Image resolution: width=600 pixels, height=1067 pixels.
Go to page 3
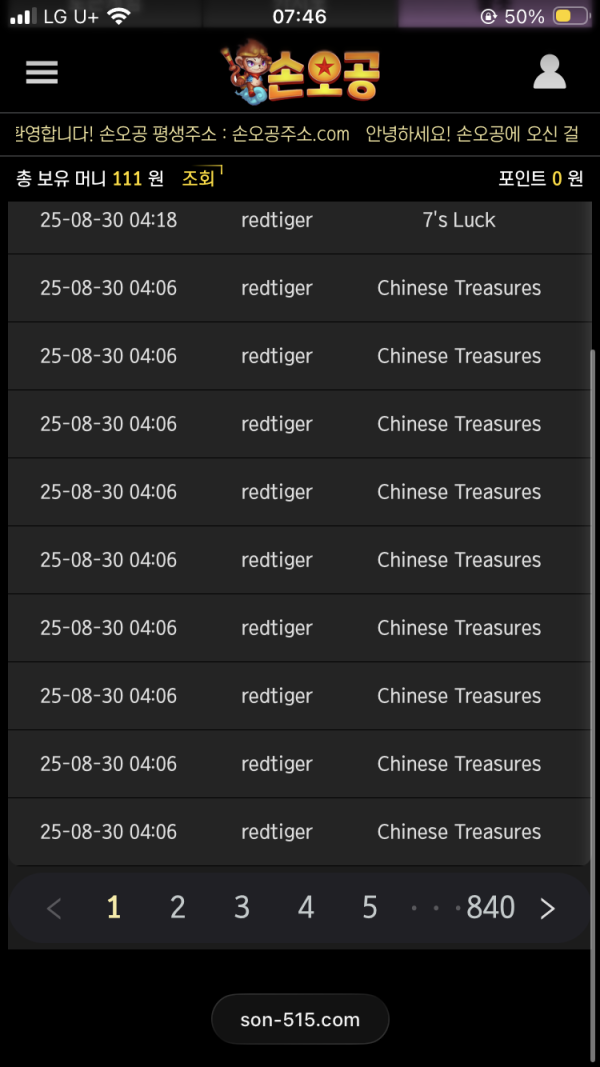pos(241,907)
